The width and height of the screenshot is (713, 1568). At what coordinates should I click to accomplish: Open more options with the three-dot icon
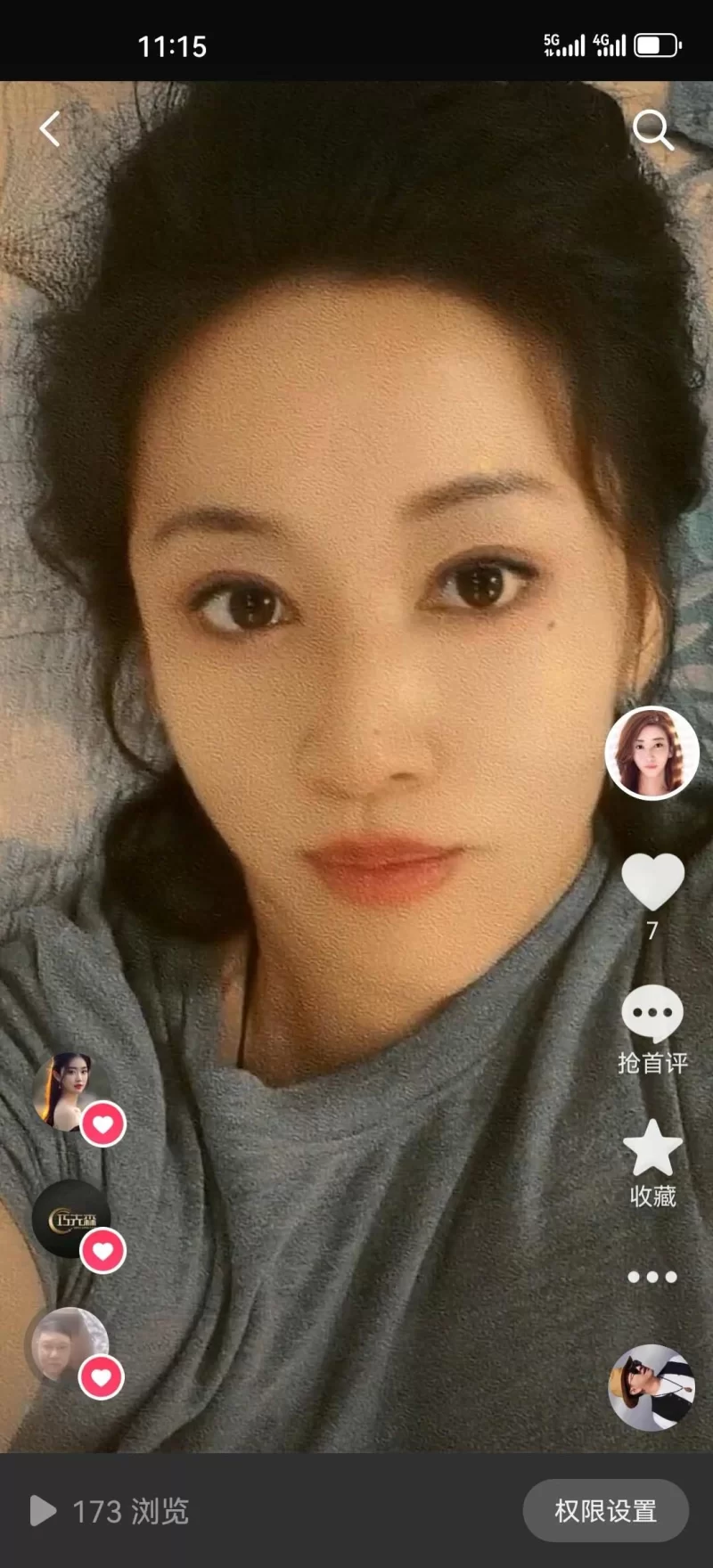tap(653, 1276)
